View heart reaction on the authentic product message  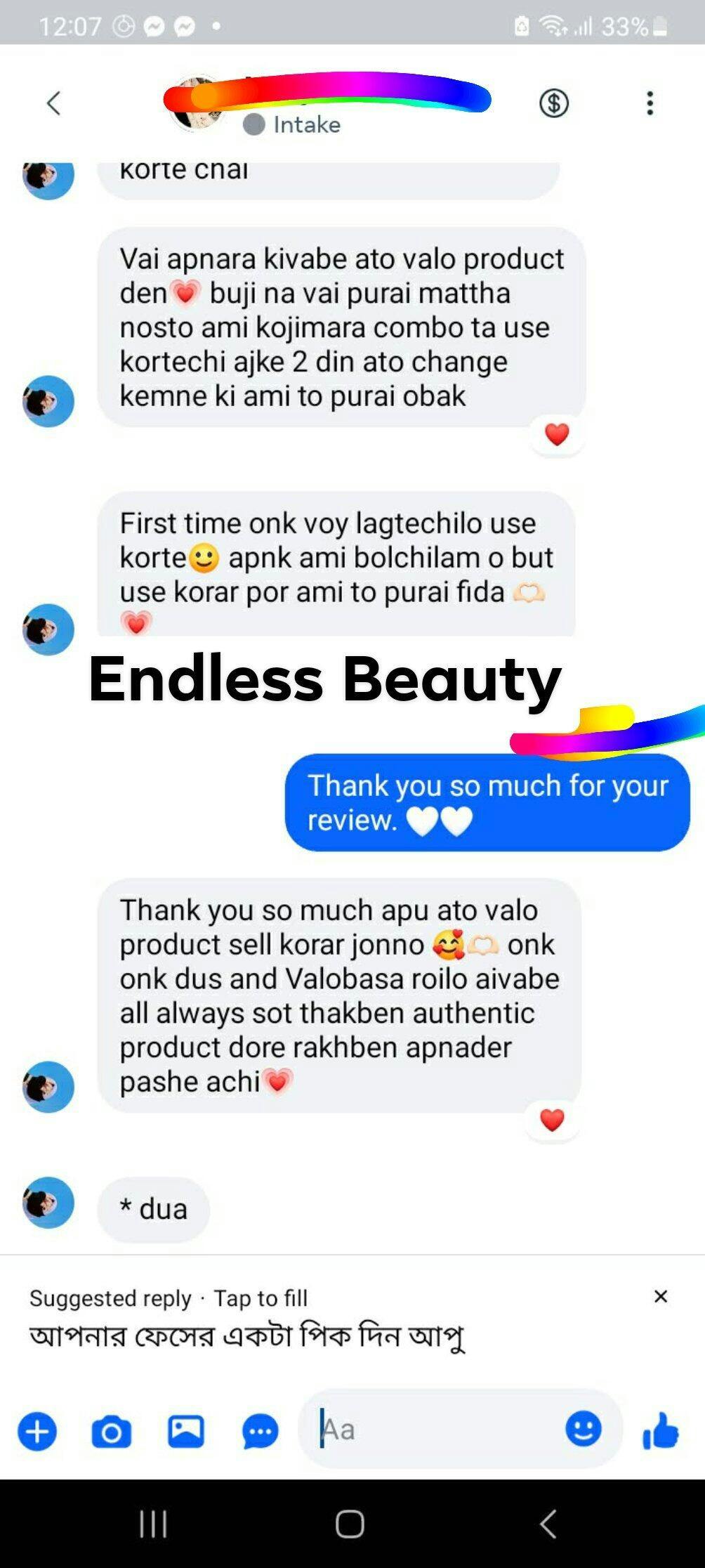[552, 1120]
